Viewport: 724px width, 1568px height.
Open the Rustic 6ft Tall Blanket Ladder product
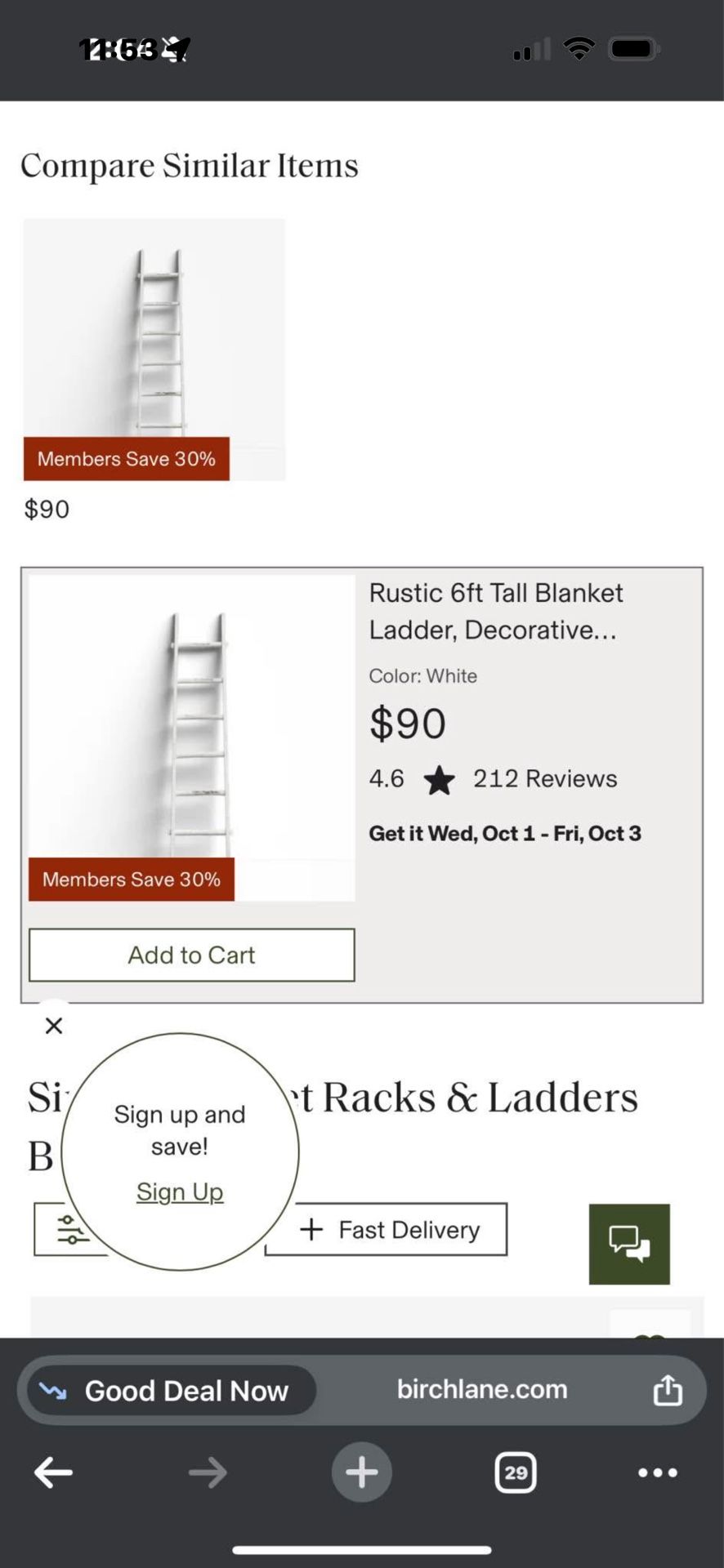point(495,611)
